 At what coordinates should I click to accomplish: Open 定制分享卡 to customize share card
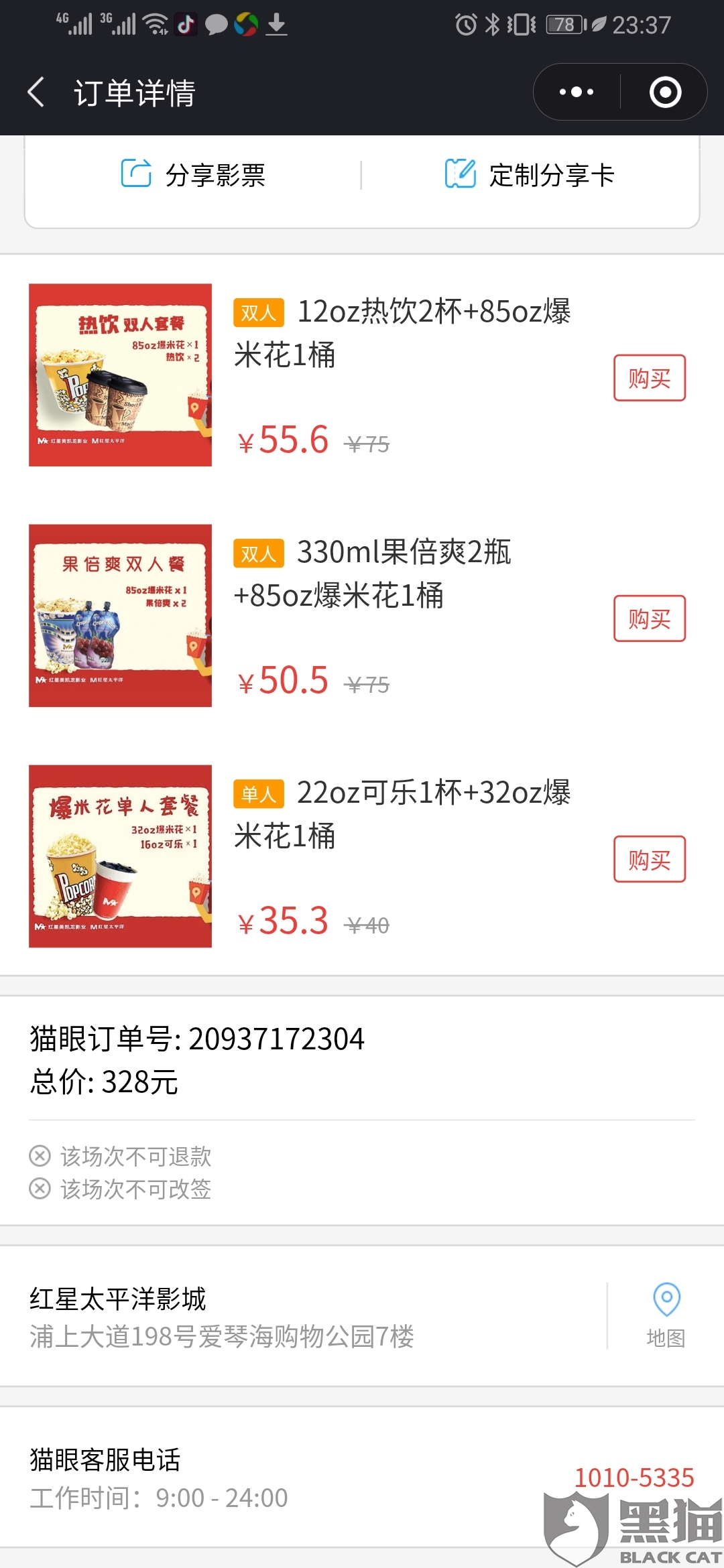(530, 175)
